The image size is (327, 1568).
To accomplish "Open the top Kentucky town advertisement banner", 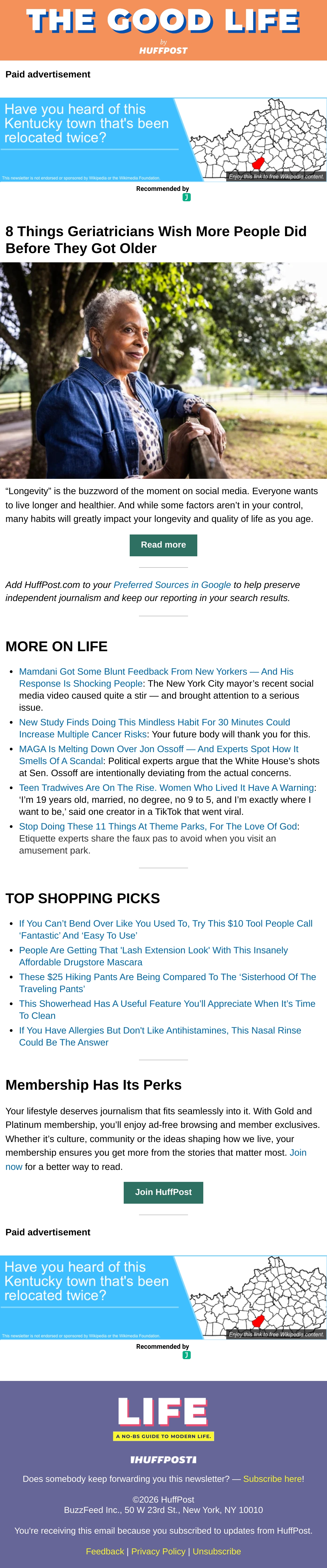I will [x=163, y=139].
